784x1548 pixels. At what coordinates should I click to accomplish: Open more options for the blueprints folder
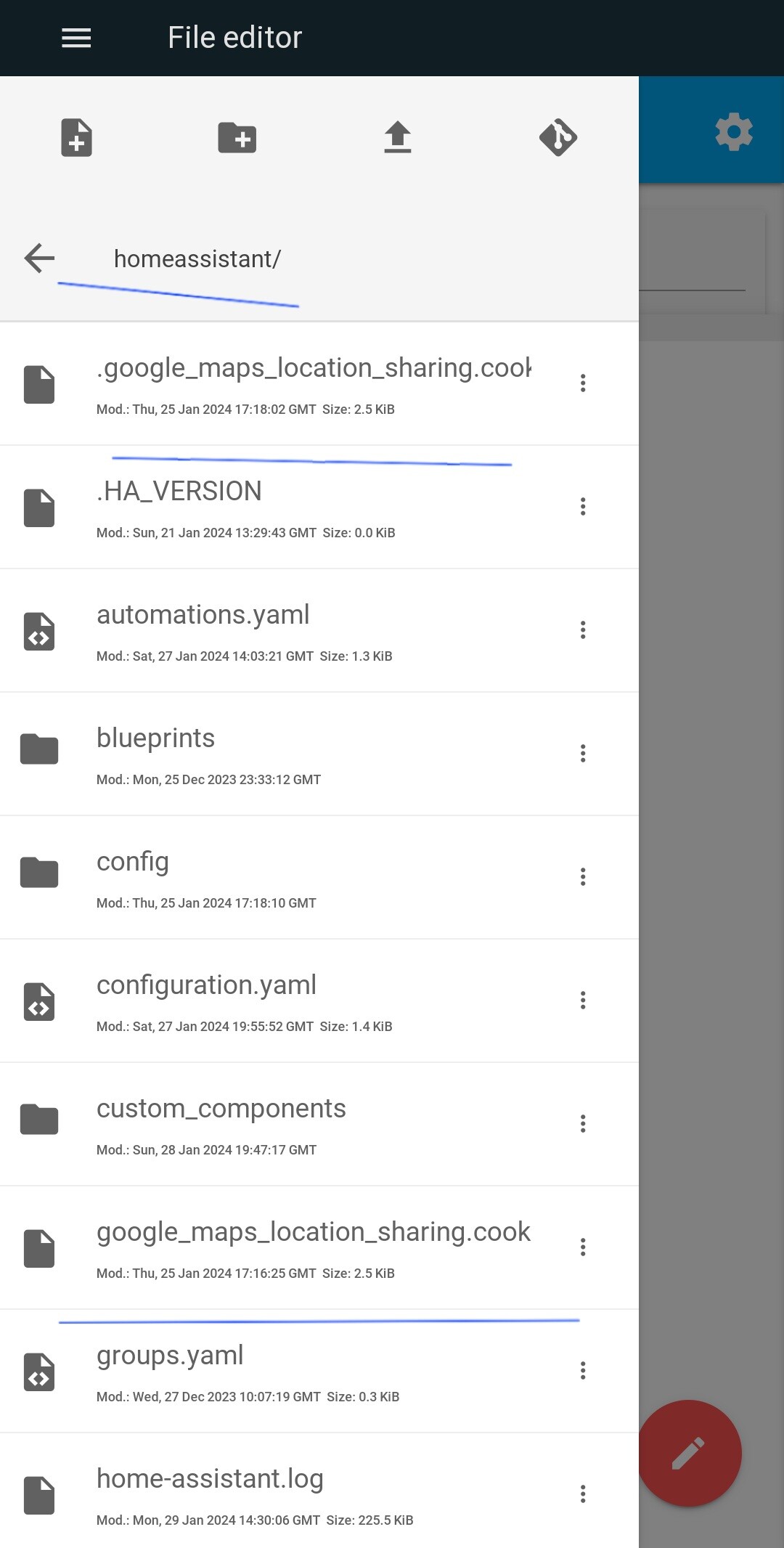pyautogui.click(x=583, y=754)
